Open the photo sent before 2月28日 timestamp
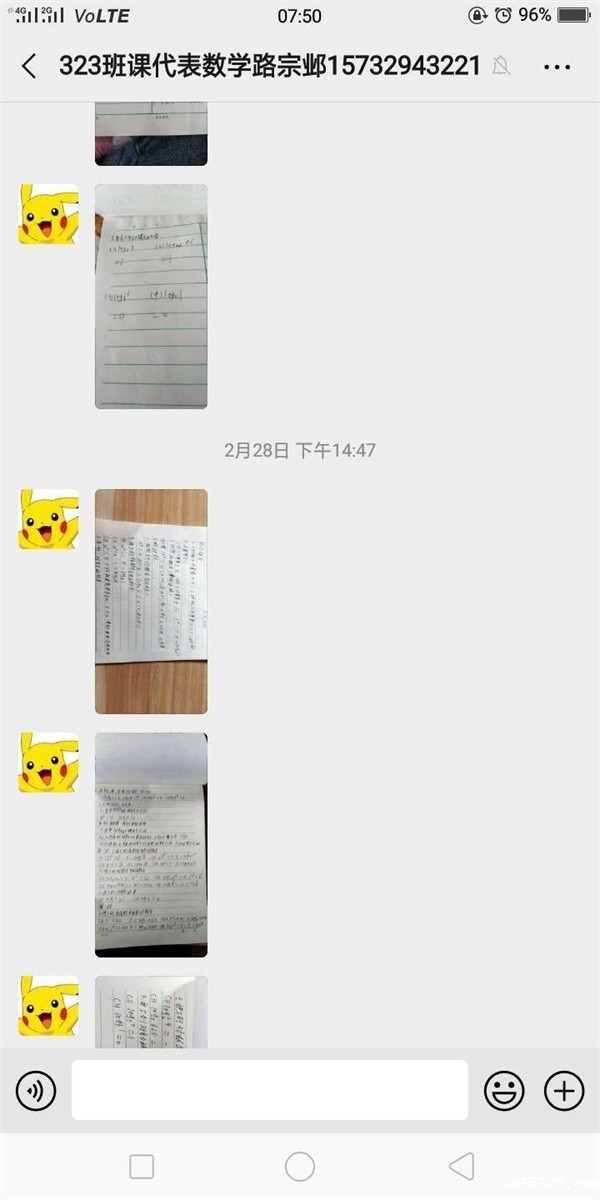Screen dimensions: 600x1200 [x=151, y=296]
